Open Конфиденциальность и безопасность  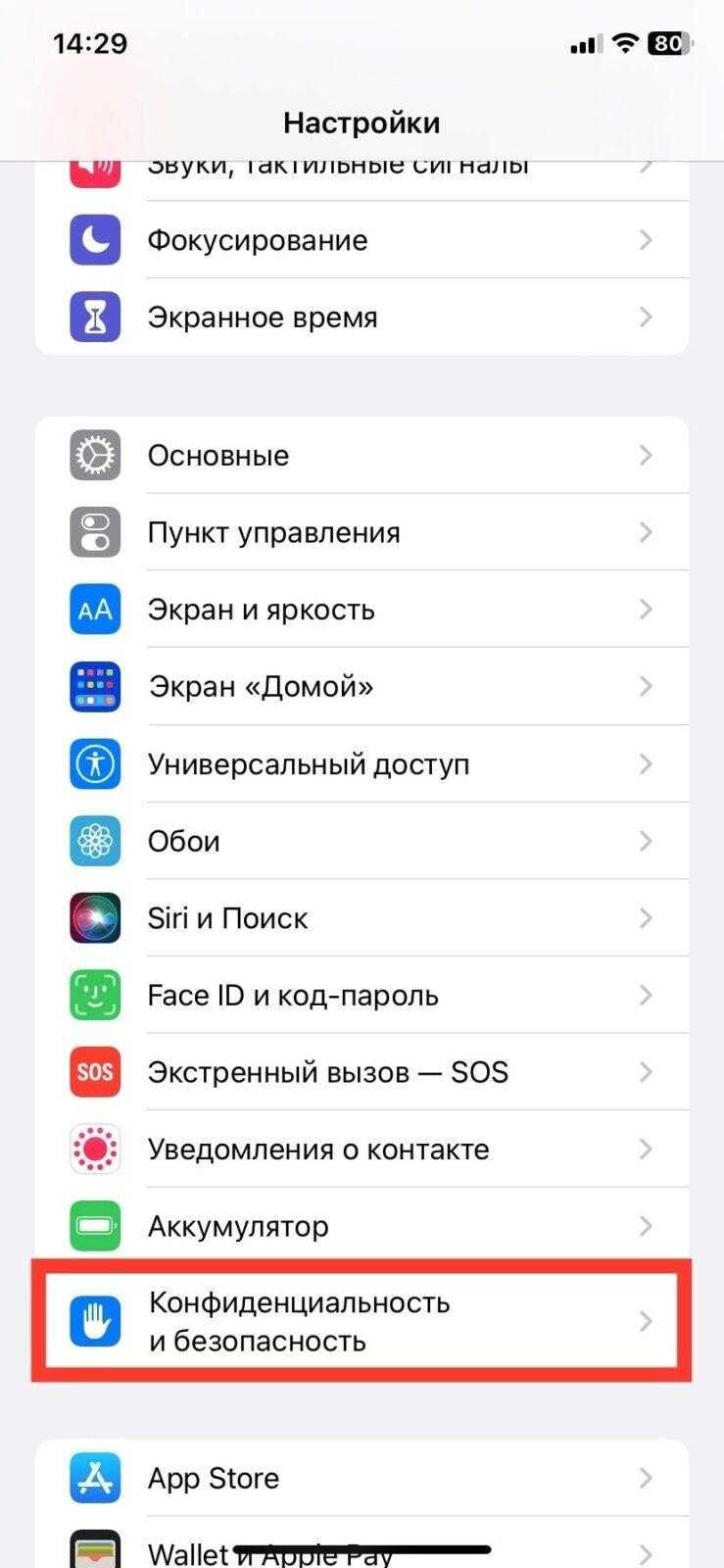pyautogui.click(x=362, y=1321)
